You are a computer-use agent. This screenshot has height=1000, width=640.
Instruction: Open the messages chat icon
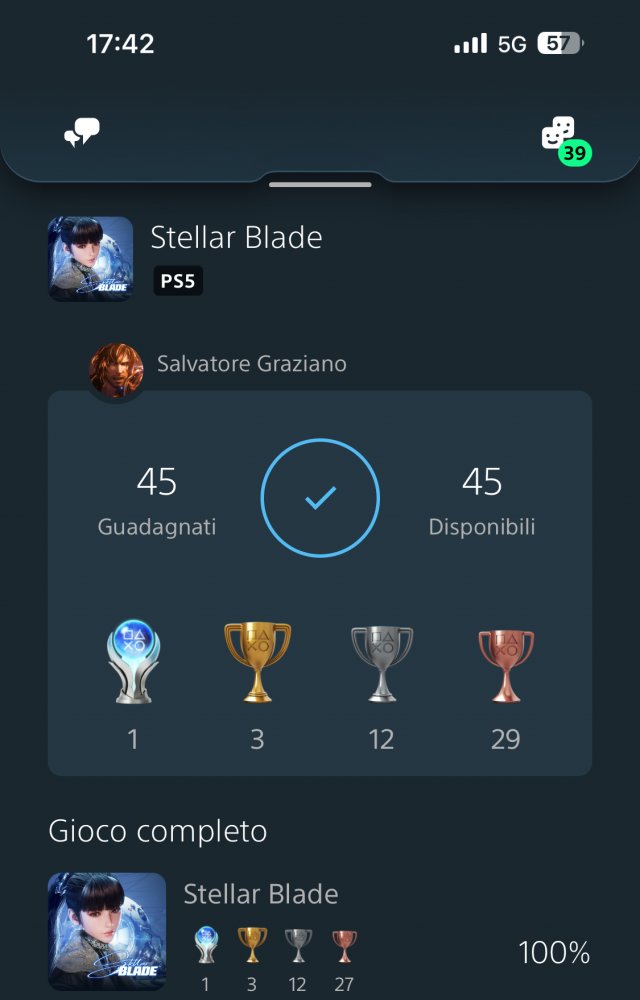[82, 133]
